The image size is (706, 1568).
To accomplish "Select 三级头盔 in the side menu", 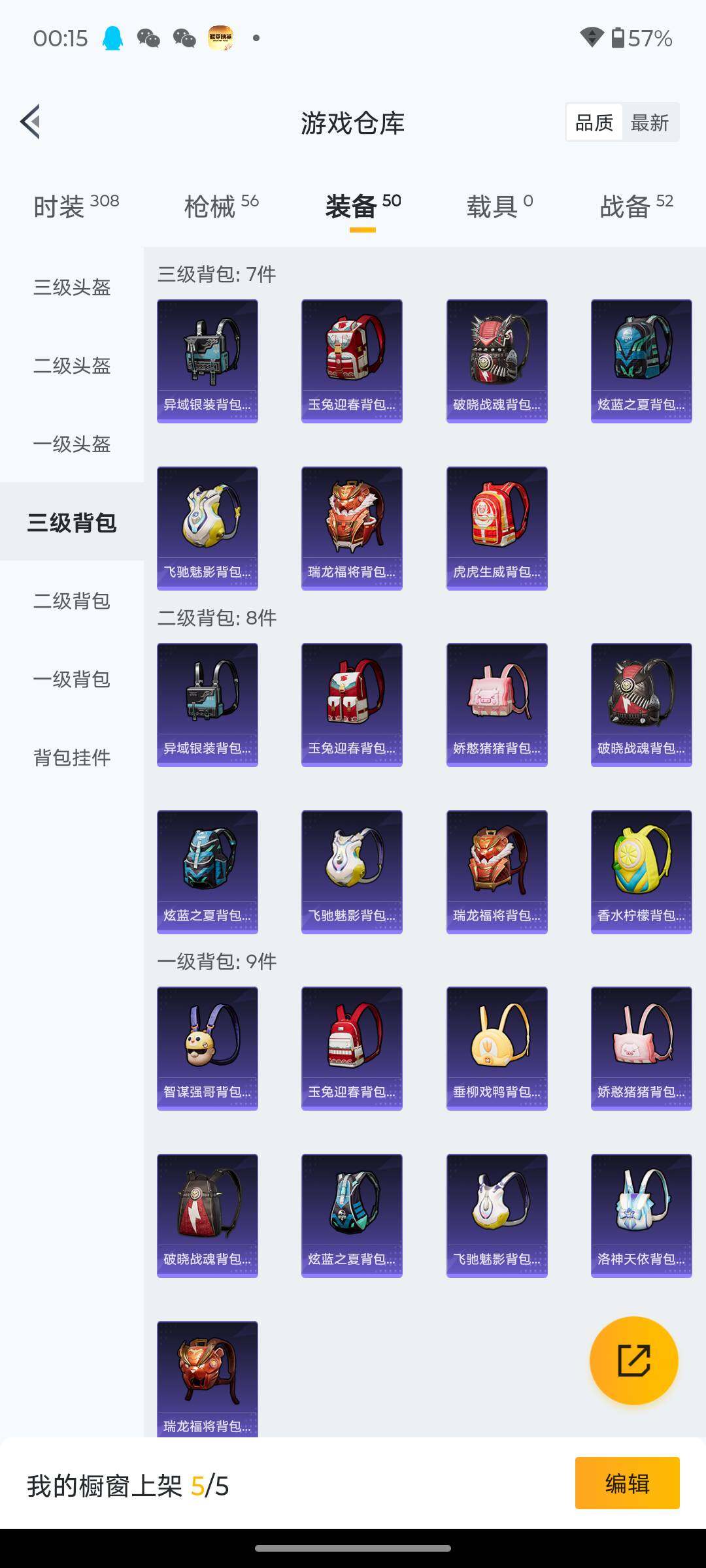I will click(72, 287).
